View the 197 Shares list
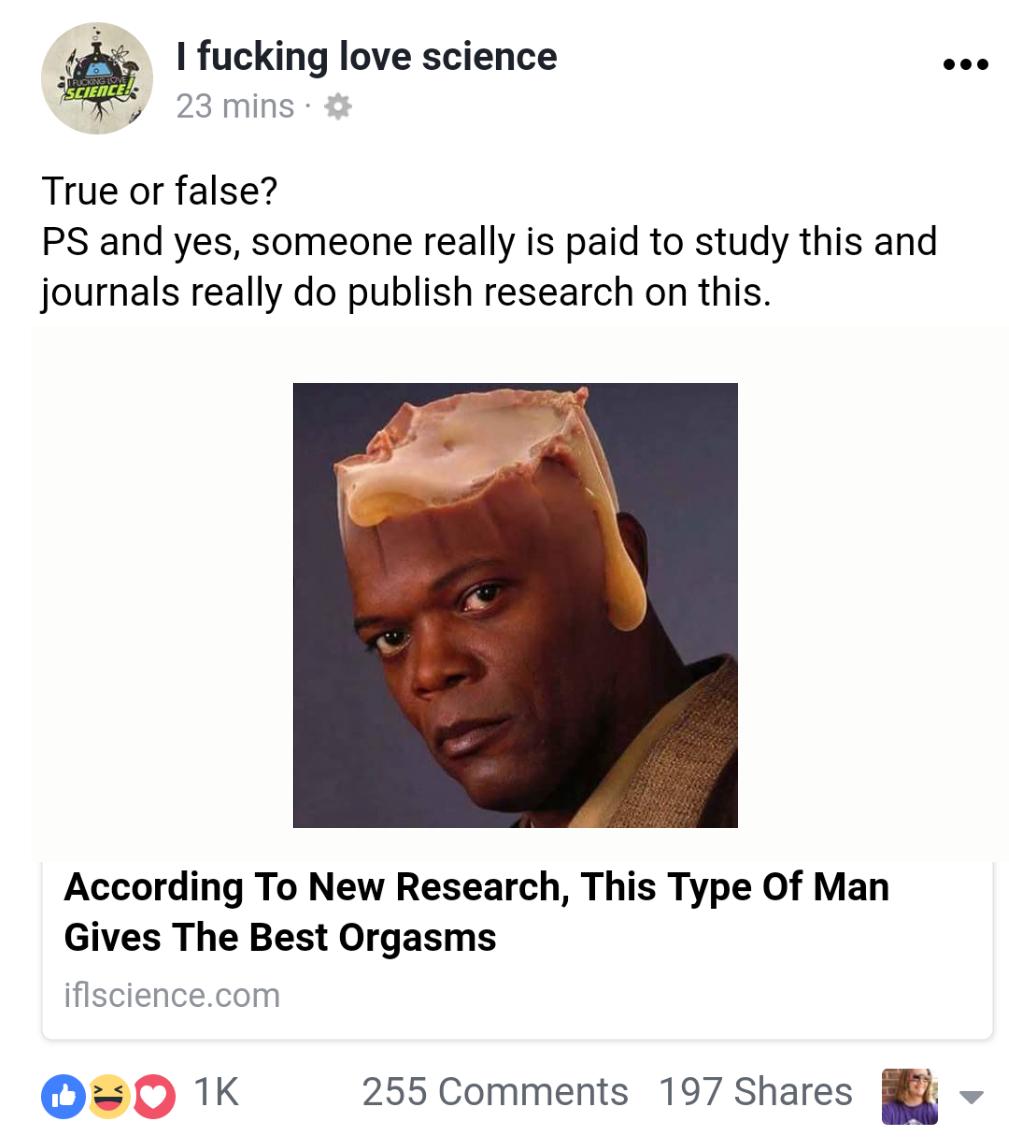This screenshot has width=1009, height=1144. point(755,1092)
